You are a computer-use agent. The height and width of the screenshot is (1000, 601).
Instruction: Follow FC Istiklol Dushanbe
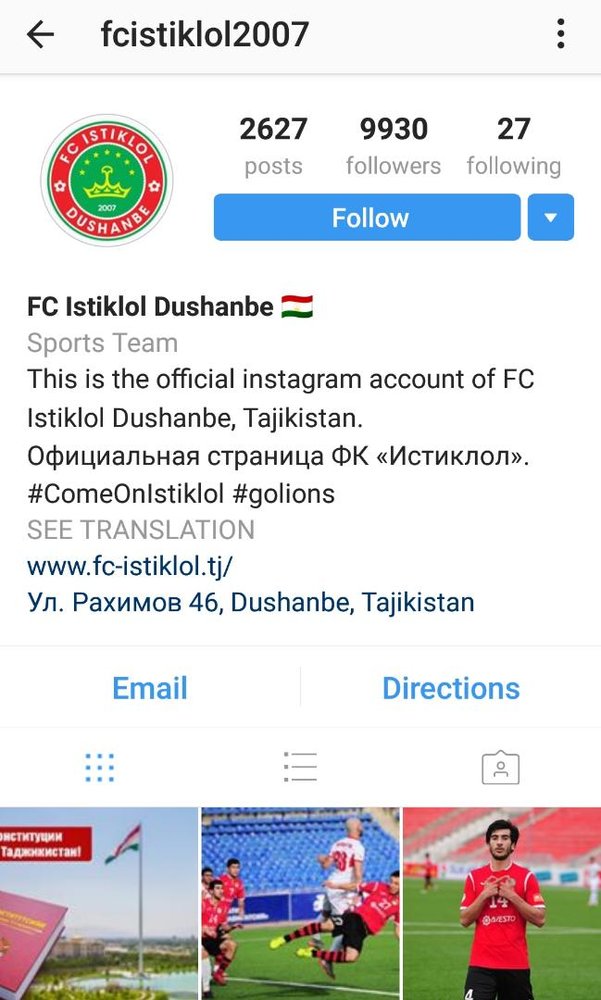[x=367, y=218]
